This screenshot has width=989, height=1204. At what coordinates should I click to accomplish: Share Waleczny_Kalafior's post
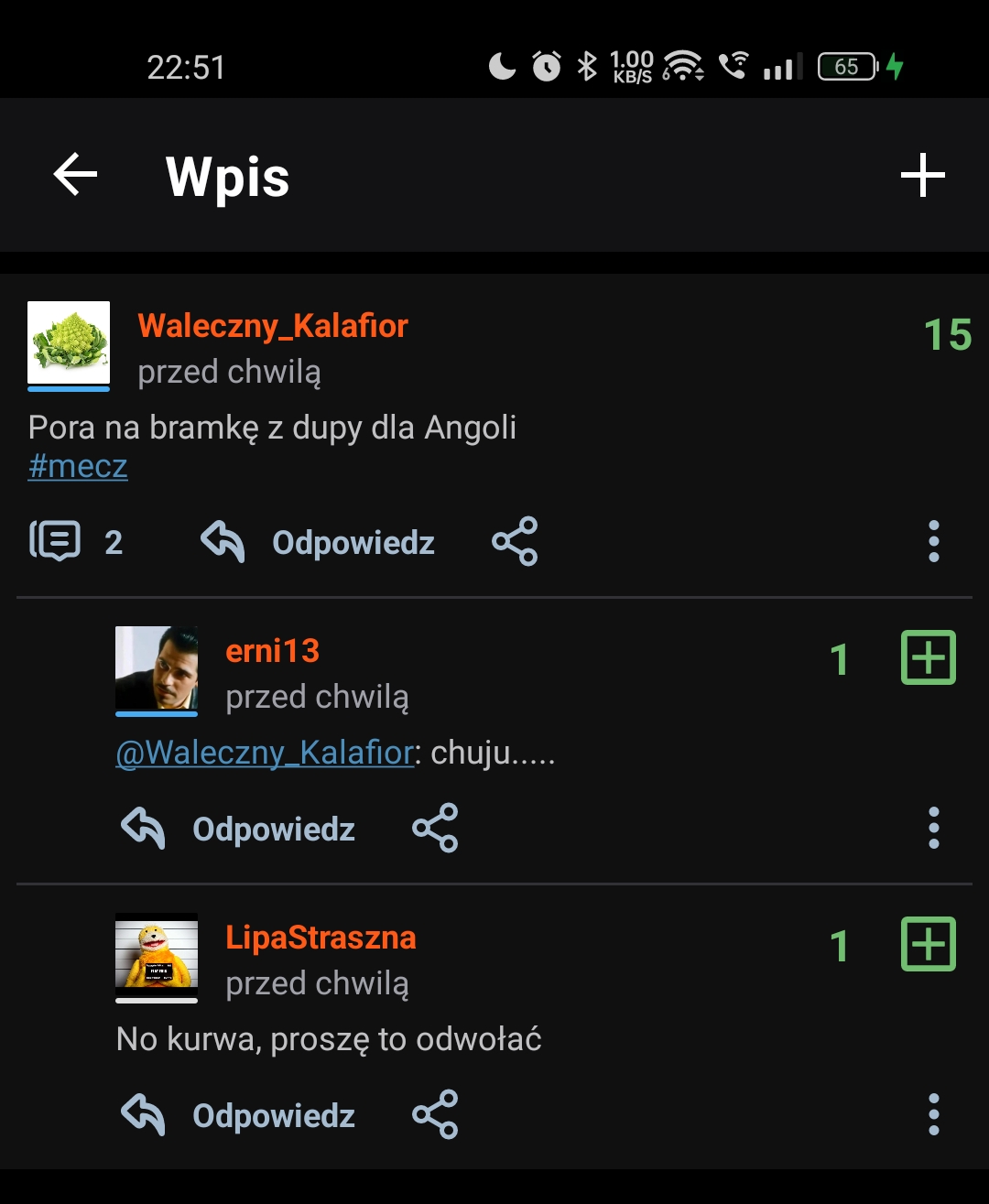click(515, 542)
